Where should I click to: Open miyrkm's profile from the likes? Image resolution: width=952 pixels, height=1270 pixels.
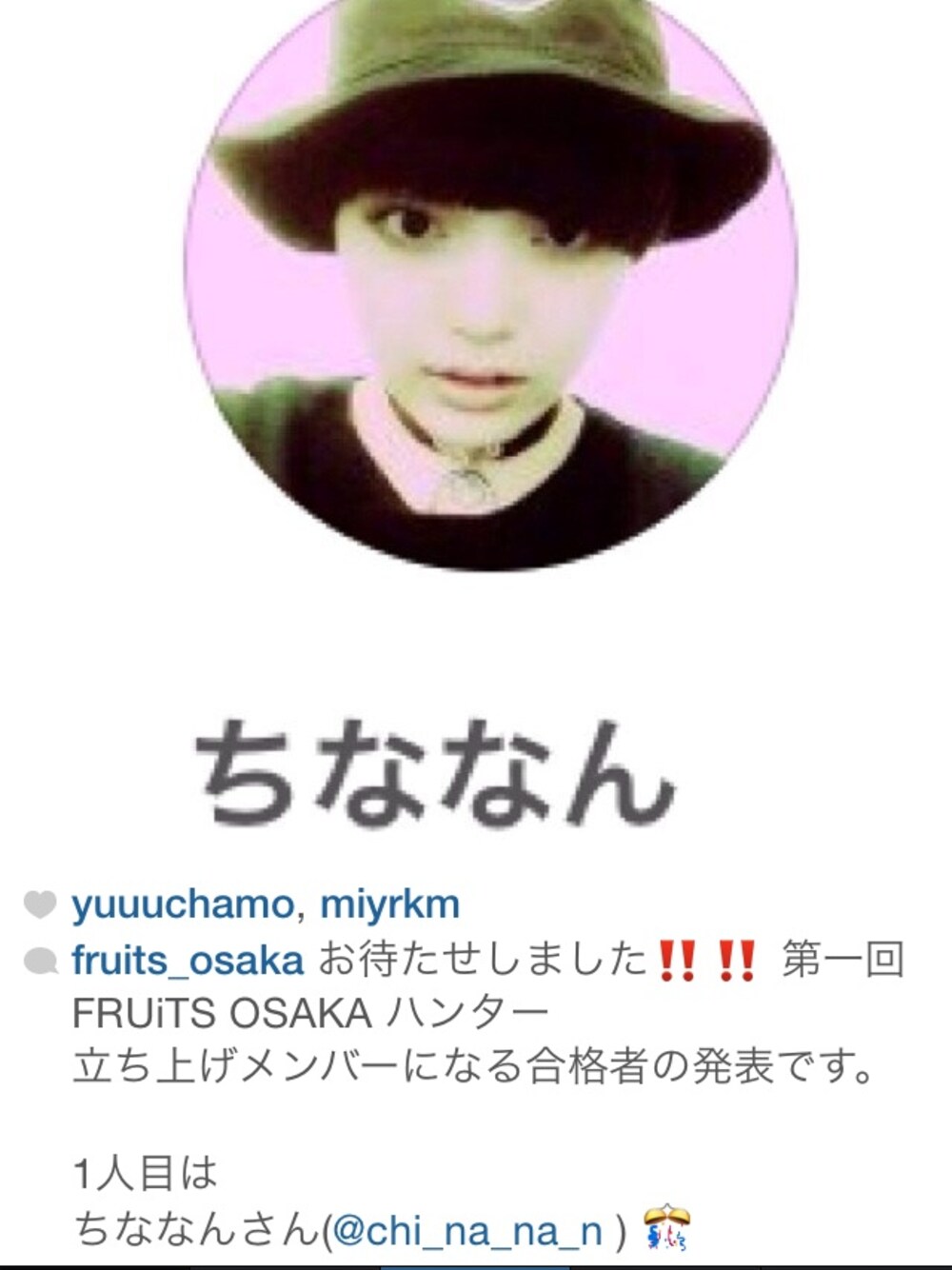[389, 903]
